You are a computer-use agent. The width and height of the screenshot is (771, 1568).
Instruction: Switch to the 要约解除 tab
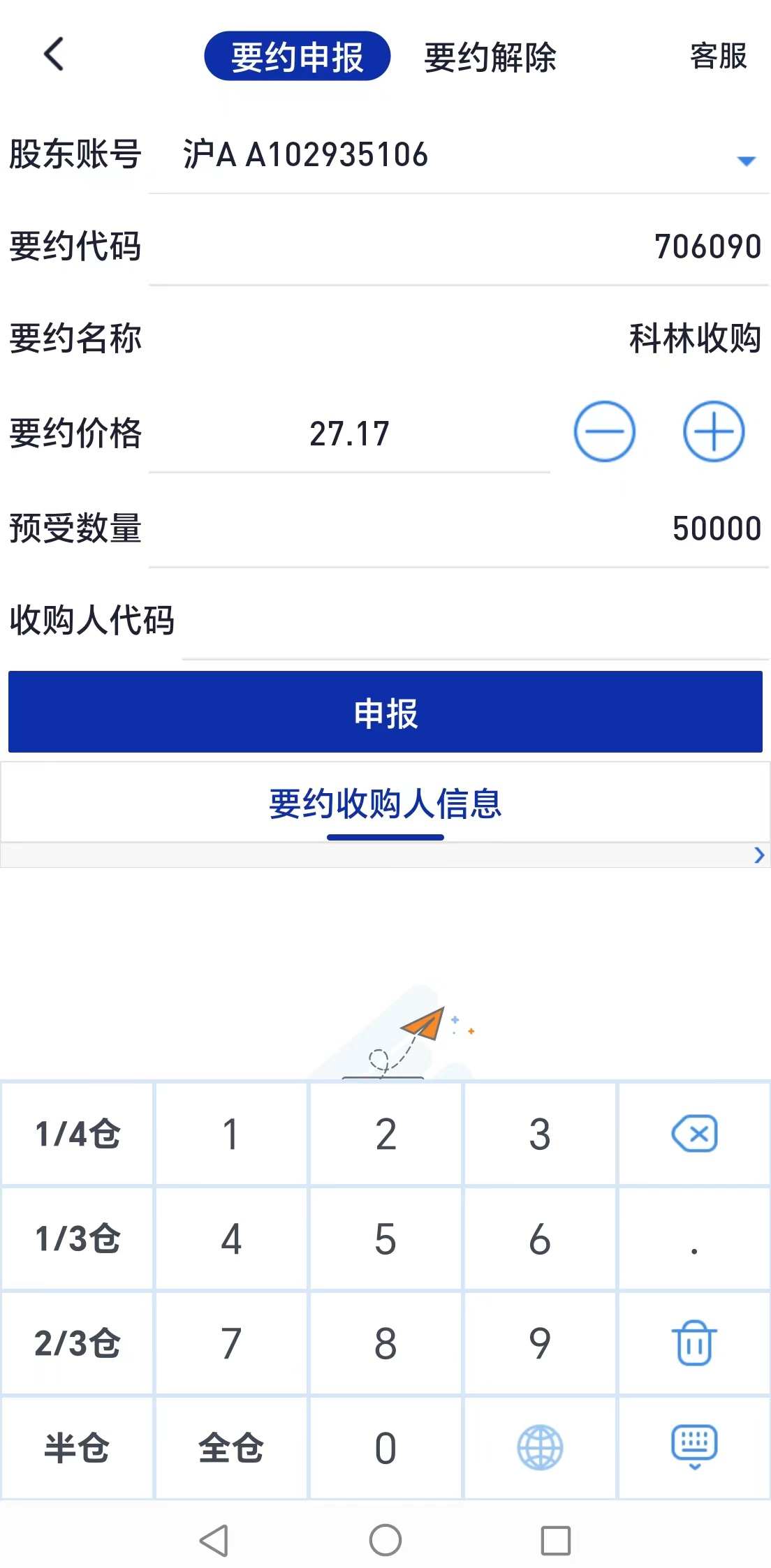490,57
